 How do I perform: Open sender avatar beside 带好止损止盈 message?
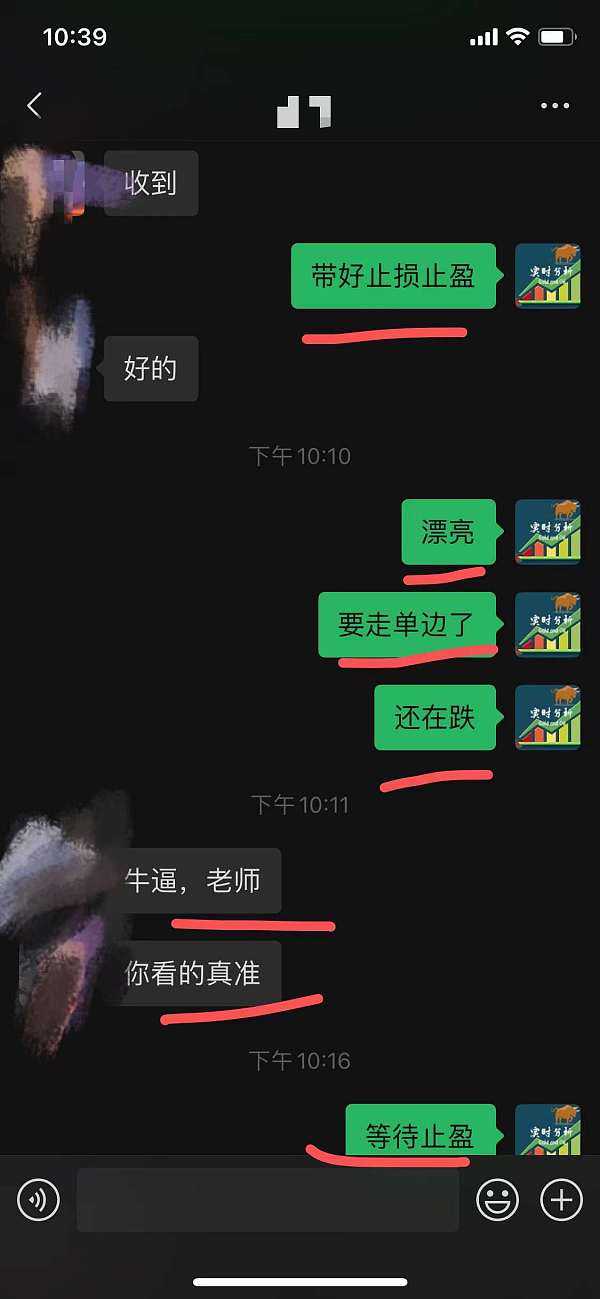point(547,276)
